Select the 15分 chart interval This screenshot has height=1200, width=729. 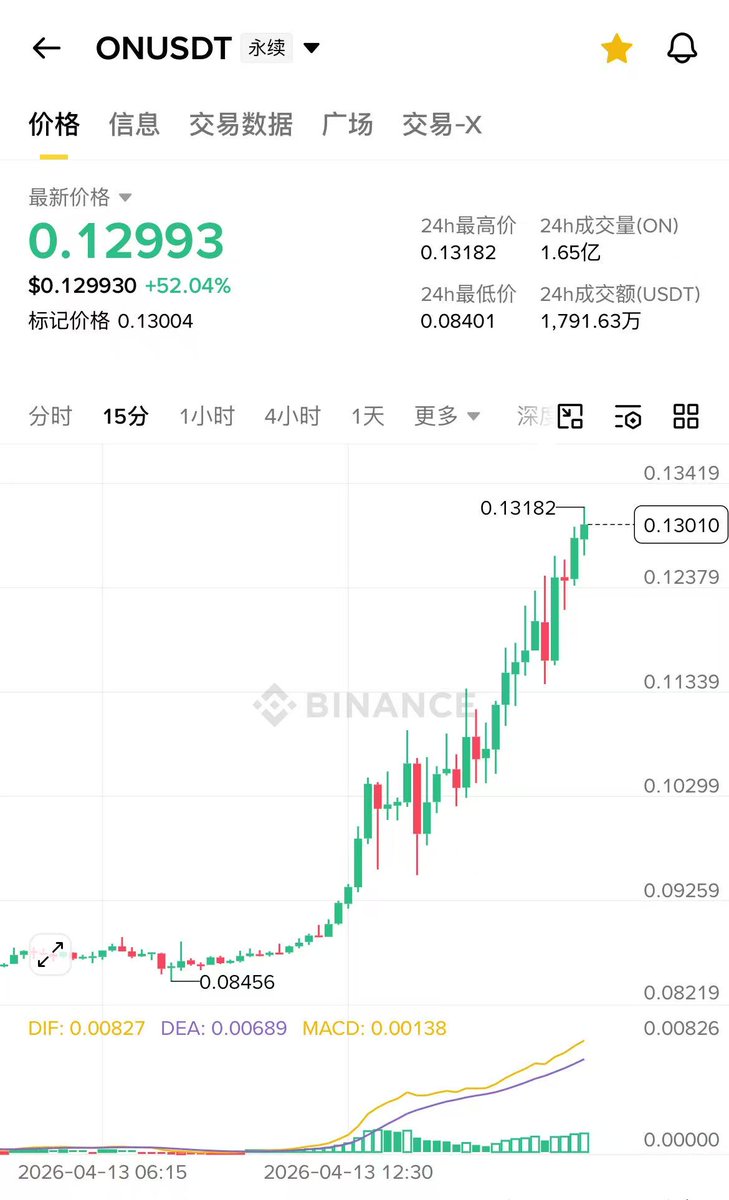coord(125,416)
